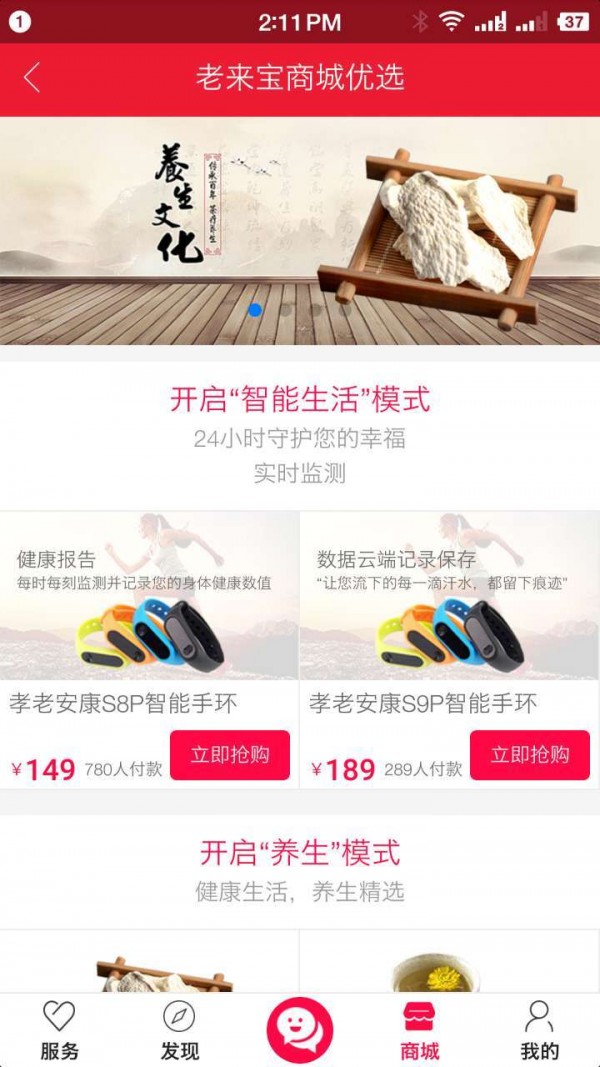
Task: Switch to the 发现 tab
Action: 180,1030
